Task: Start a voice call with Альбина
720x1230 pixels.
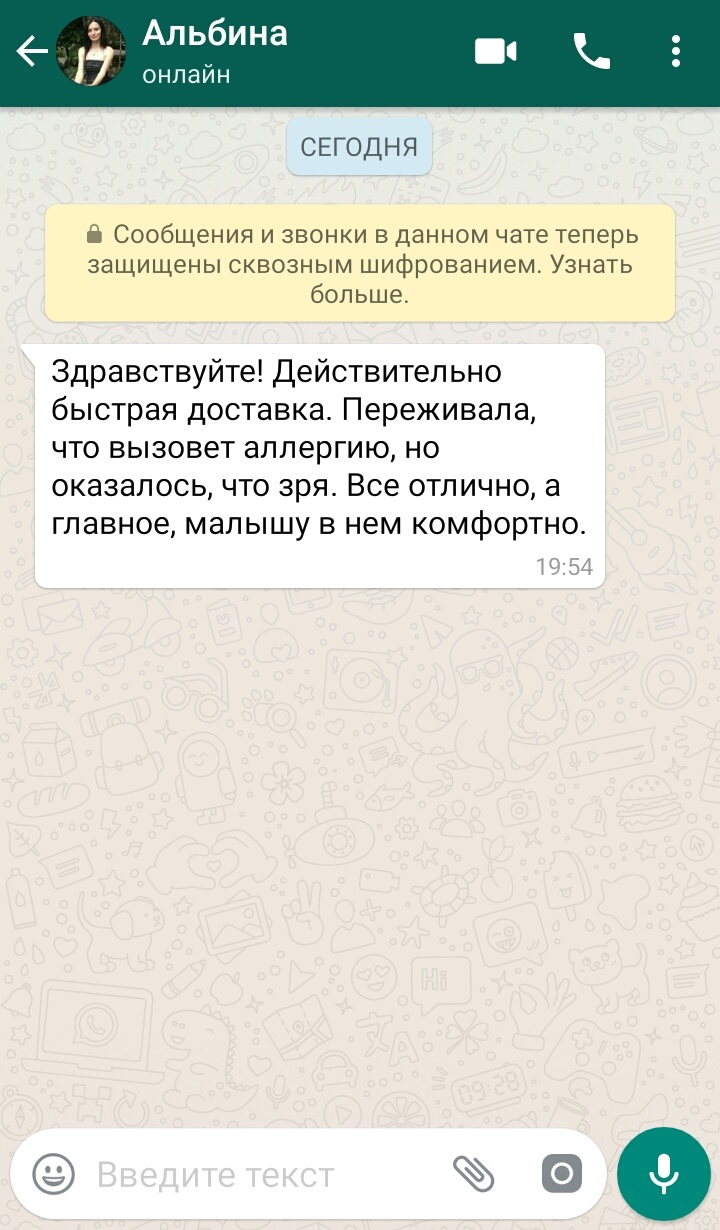Action: coord(591,52)
